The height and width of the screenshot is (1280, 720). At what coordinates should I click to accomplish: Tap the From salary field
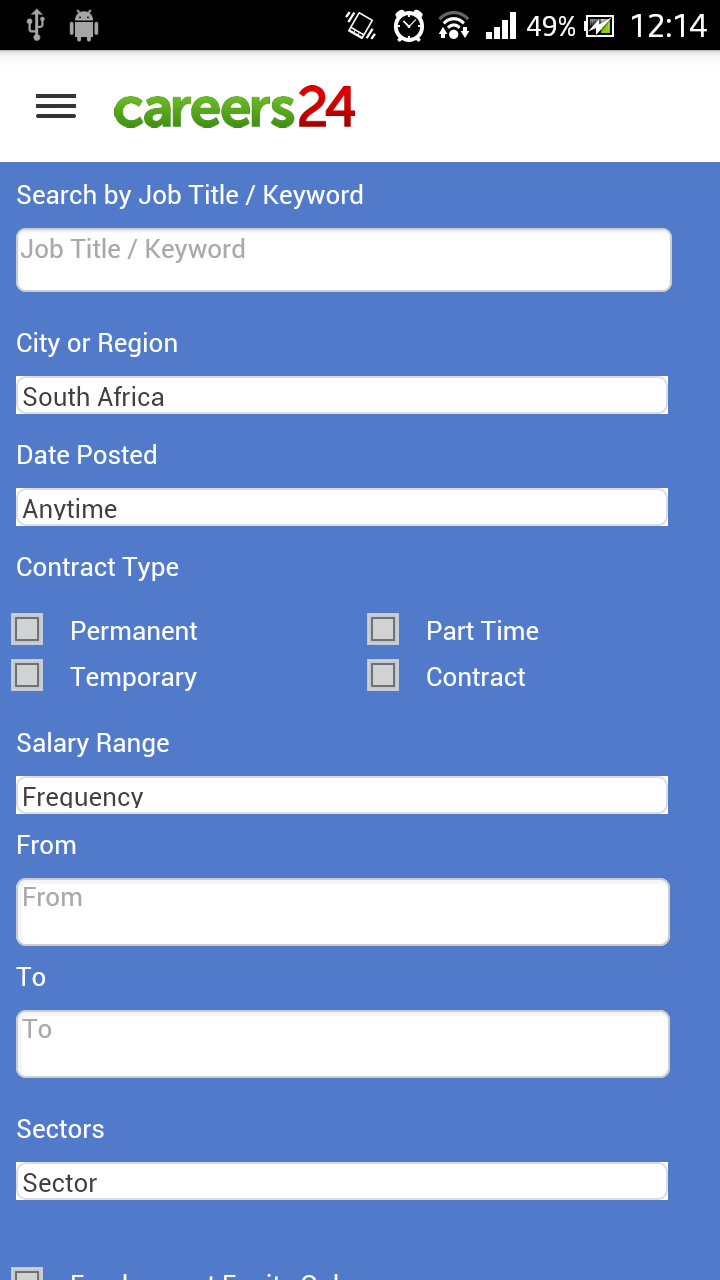(343, 911)
